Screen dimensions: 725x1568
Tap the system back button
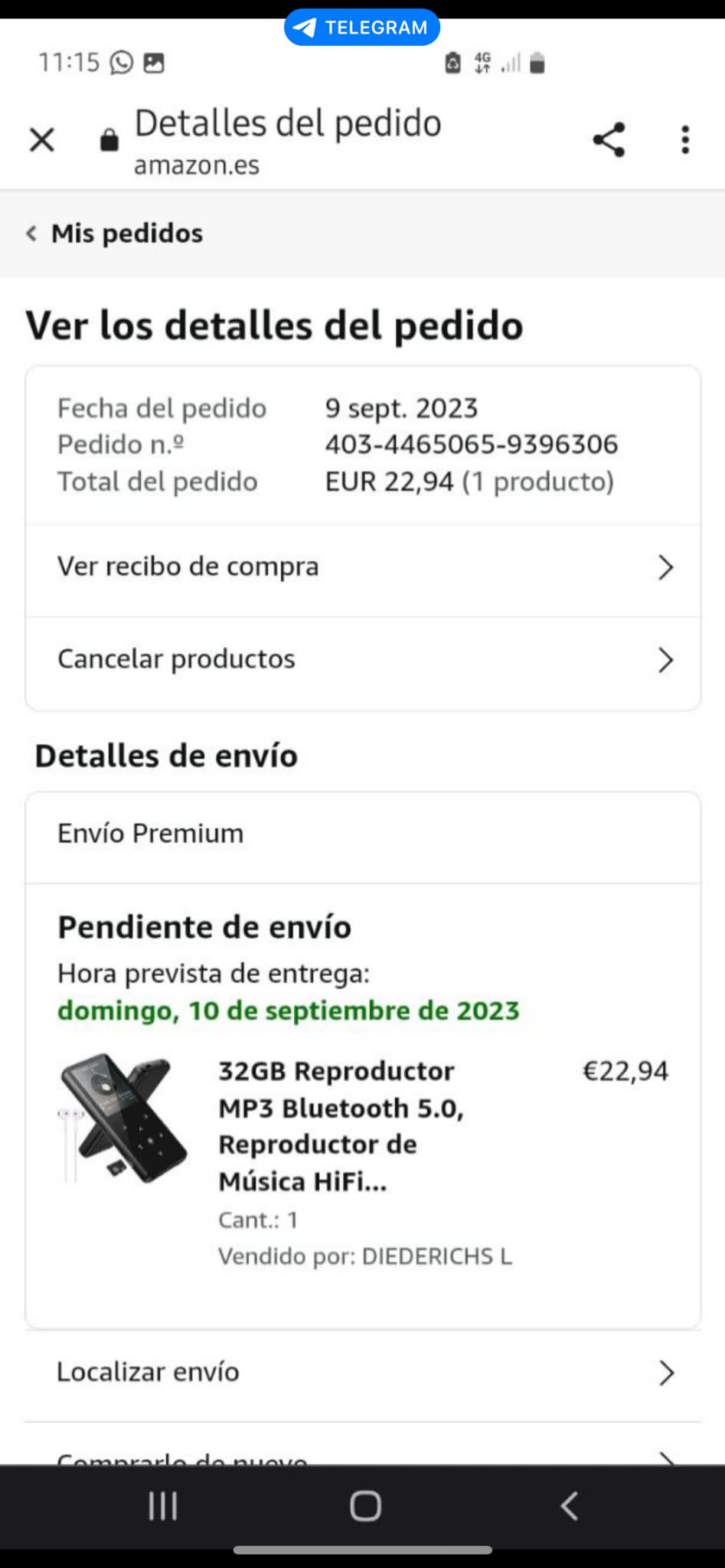point(568,1506)
